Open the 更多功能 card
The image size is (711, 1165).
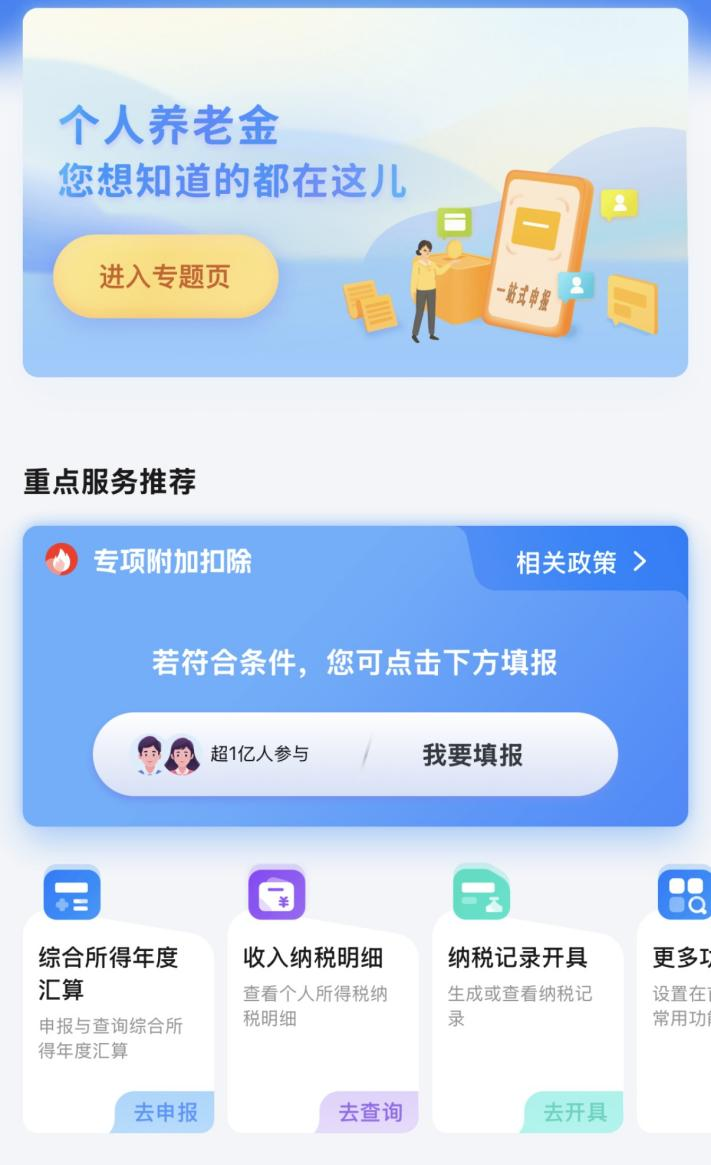680,975
